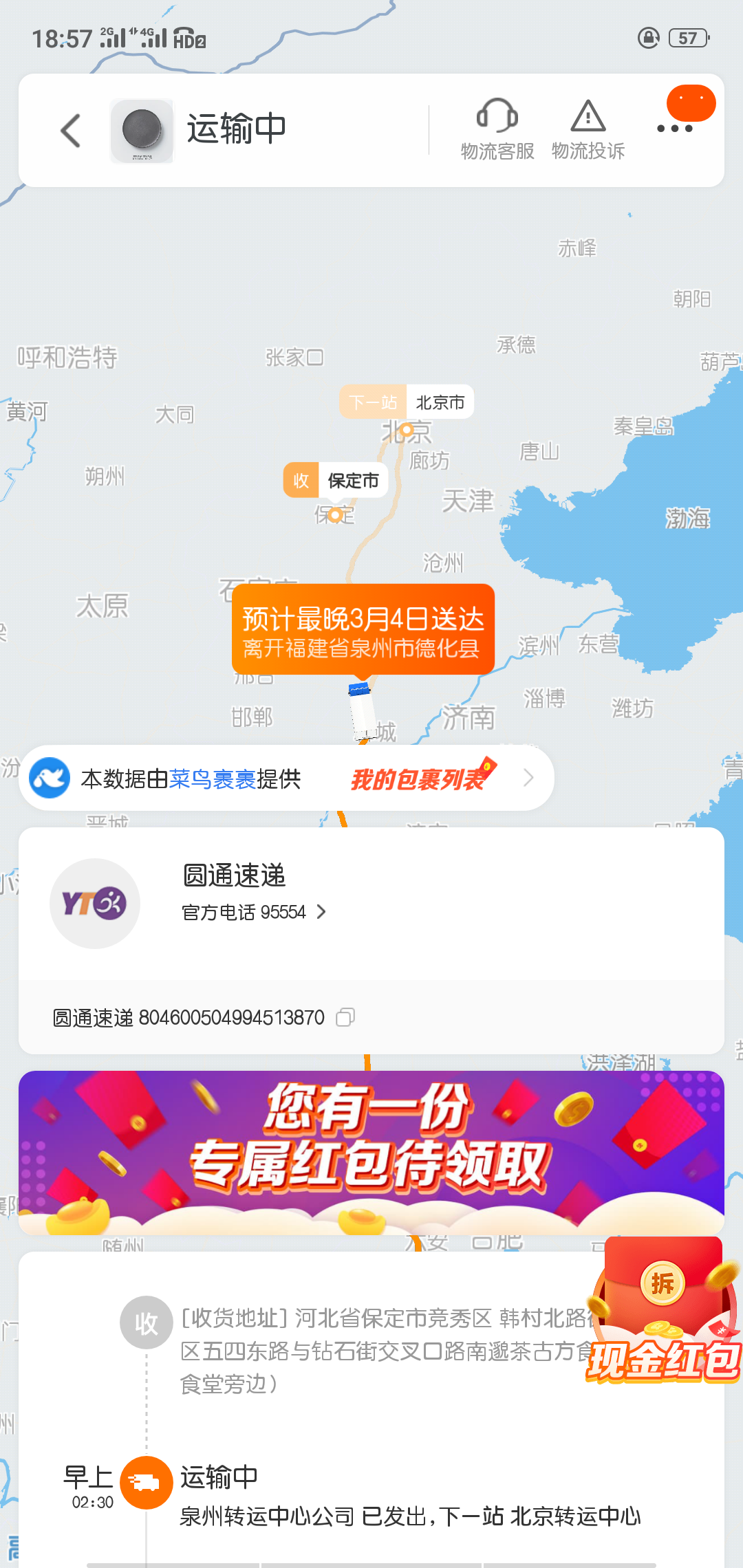This screenshot has width=743, height=1568.
Task: Open the product thumbnail next to 运输中
Action: (x=142, y=131)
